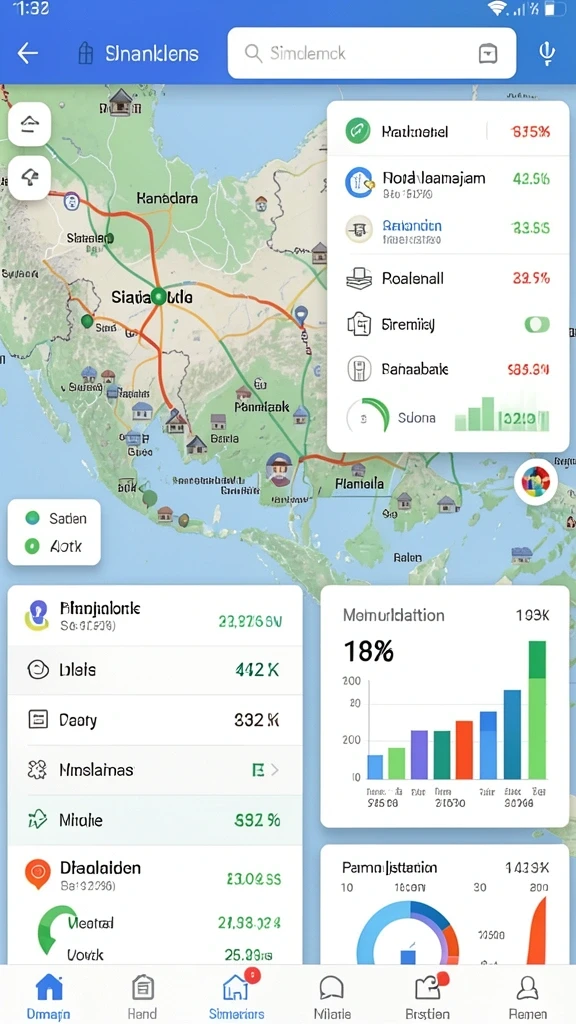Expand the Minslamas row chevron

[x=275, y=770]
